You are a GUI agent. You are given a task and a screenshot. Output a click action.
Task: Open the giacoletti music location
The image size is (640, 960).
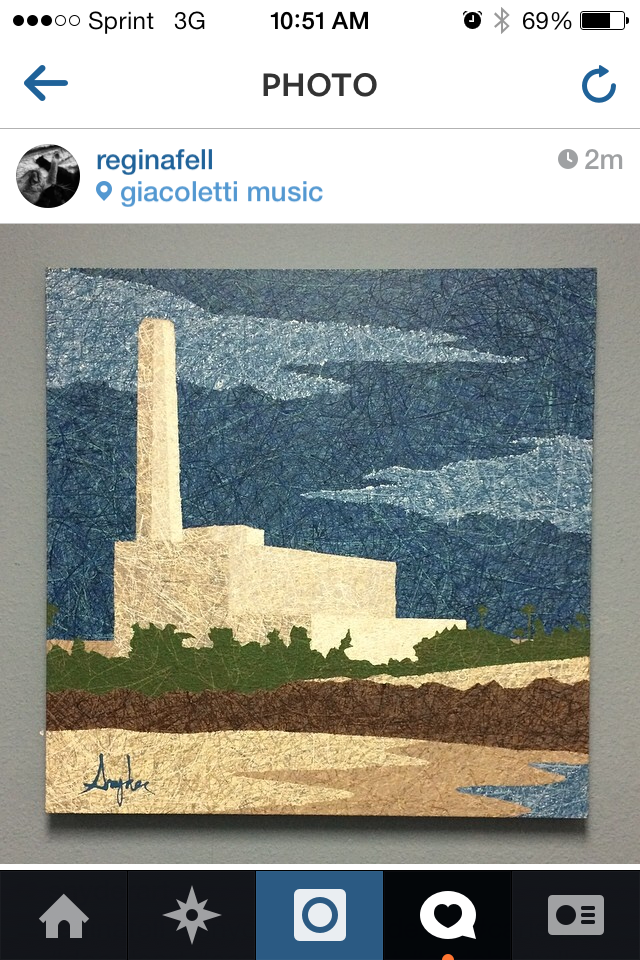[x=220, y=192]
